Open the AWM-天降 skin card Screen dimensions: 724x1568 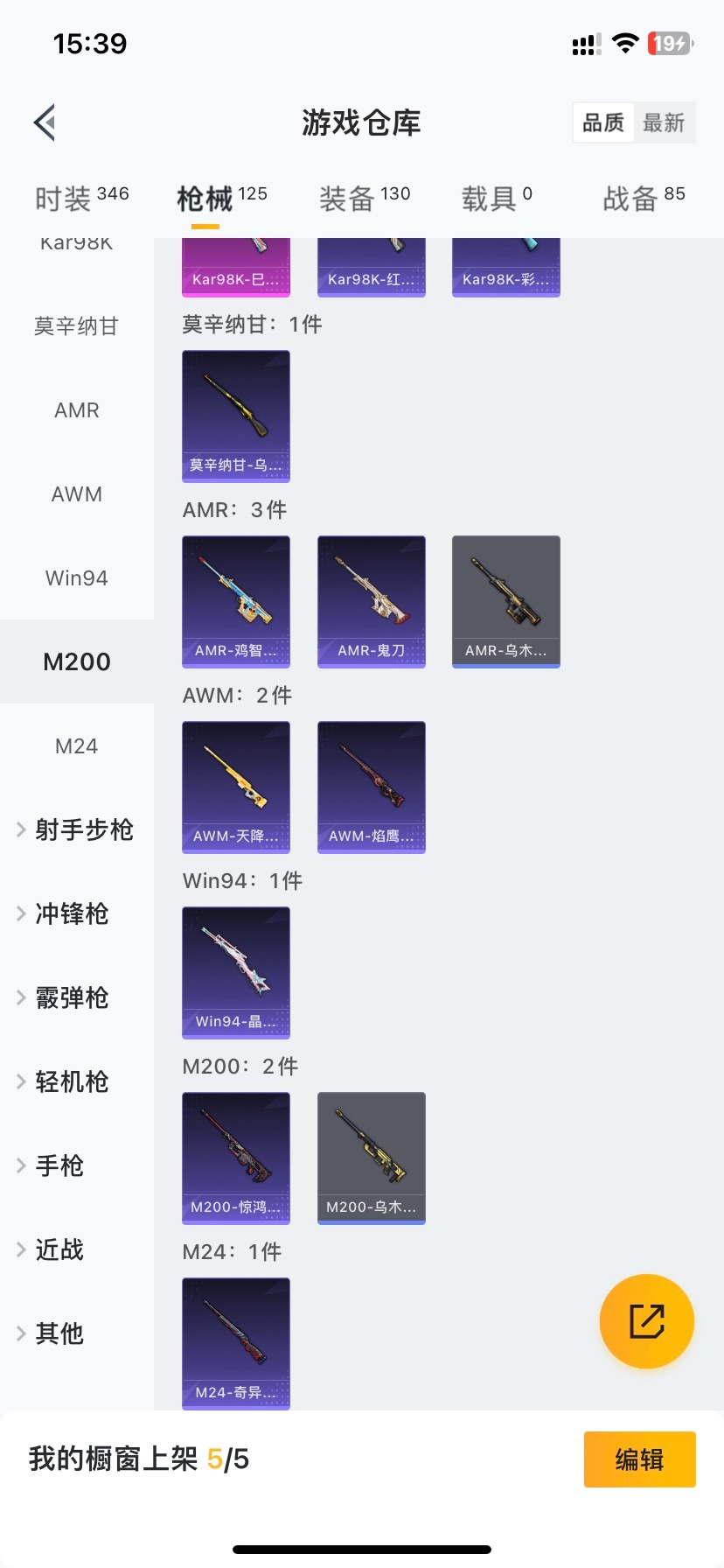coord(236,787)
